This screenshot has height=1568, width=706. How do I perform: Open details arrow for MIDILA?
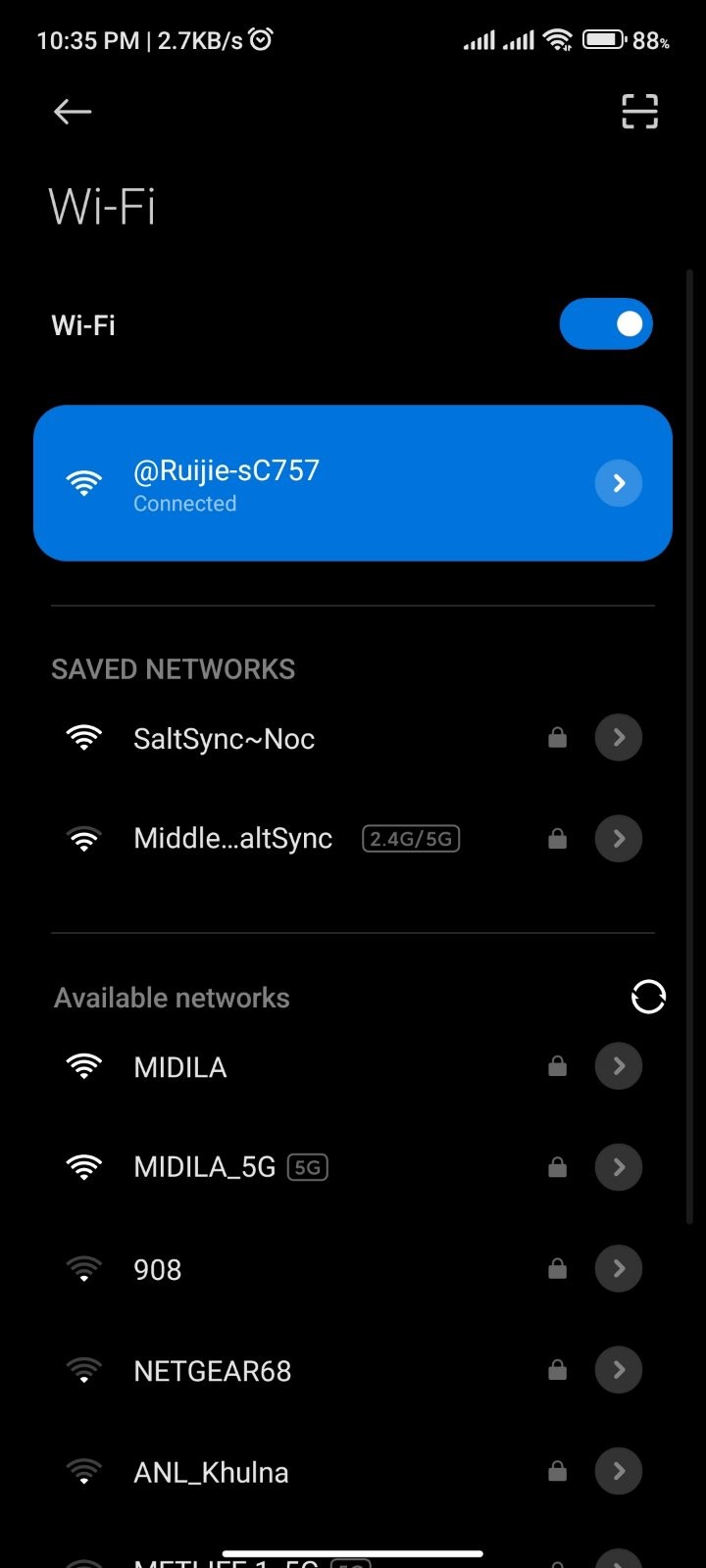[619, 1066]
